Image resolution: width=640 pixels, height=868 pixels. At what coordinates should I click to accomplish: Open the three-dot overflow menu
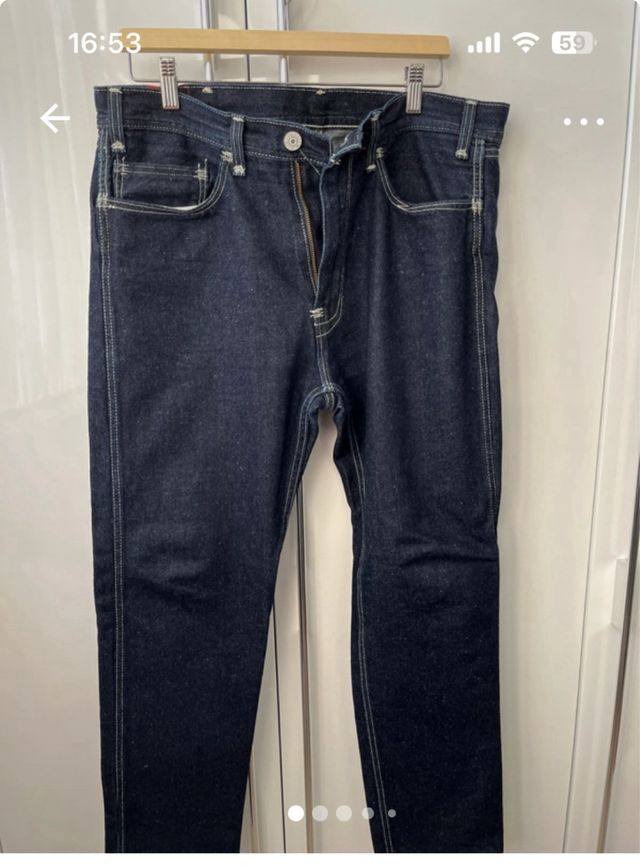(583, 122)
